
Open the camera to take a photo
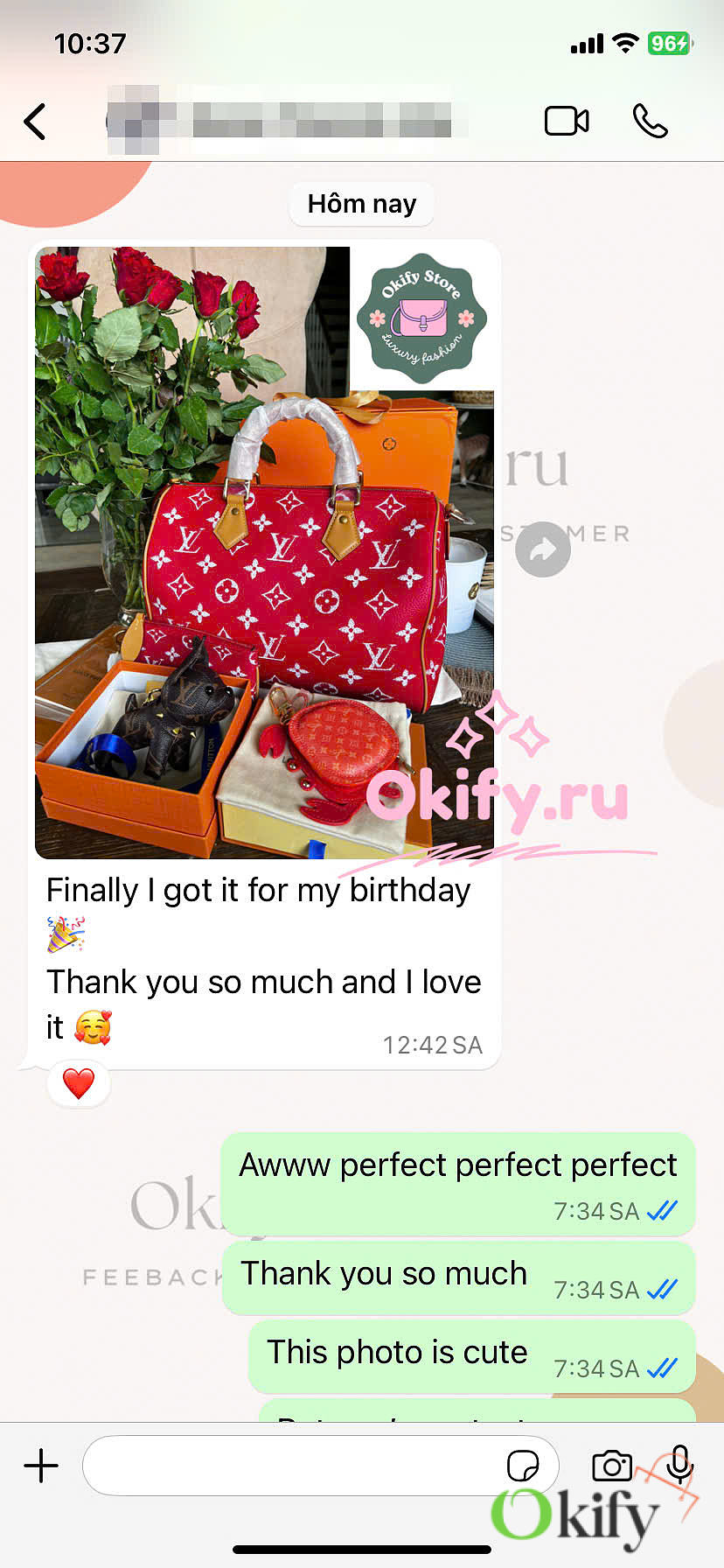pyautogui.click(x=612, y=1466)
